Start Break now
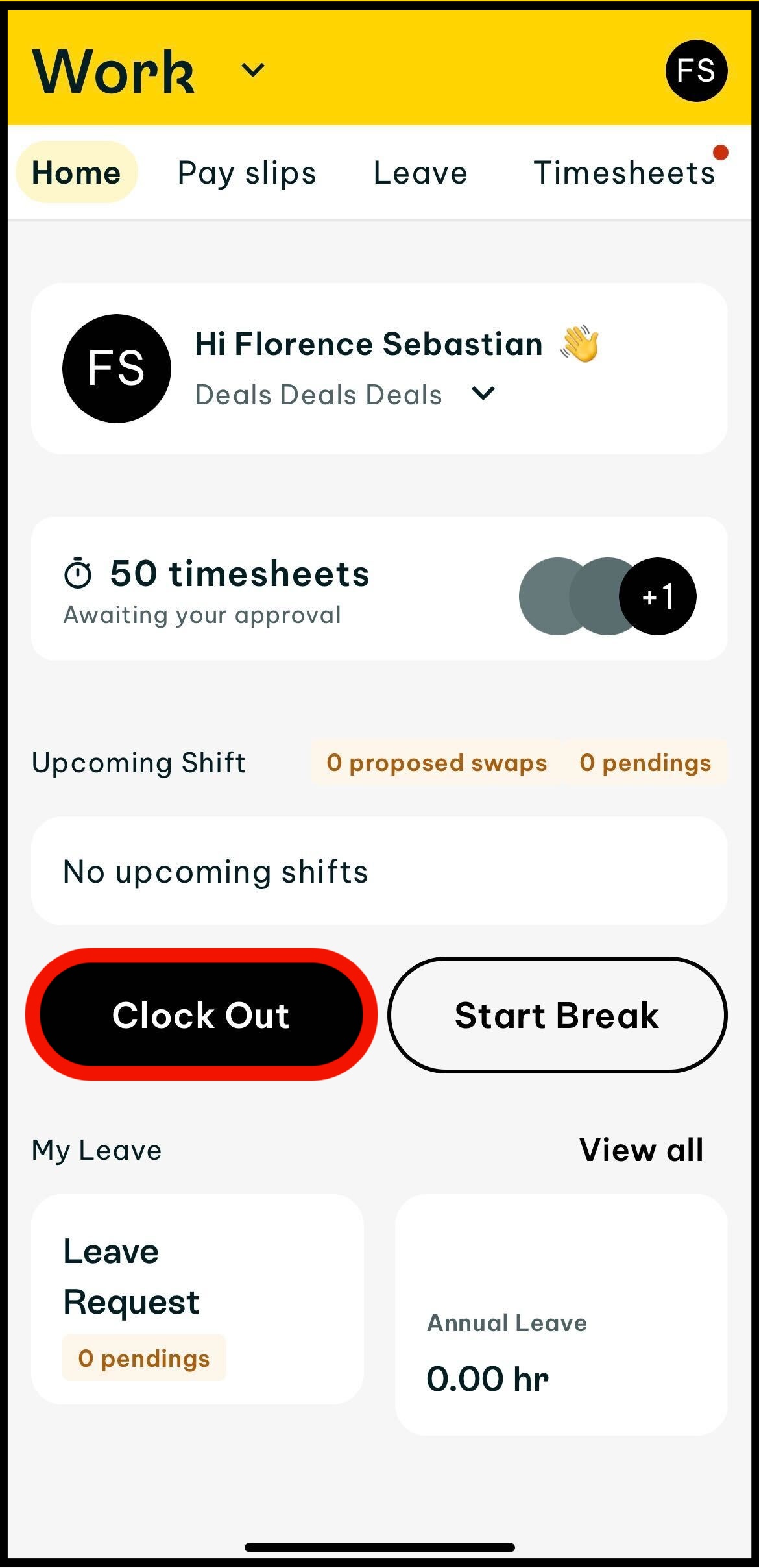The width and height of the screenshot is (759, 1568). point(557,1014)
